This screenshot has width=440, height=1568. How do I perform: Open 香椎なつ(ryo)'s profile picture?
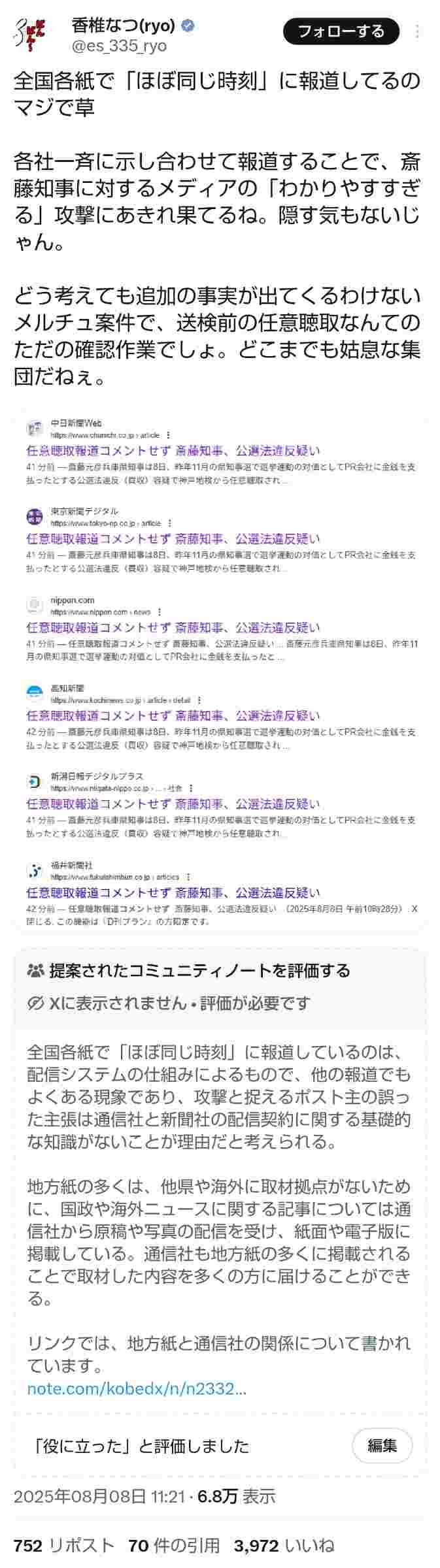[31, 35]
